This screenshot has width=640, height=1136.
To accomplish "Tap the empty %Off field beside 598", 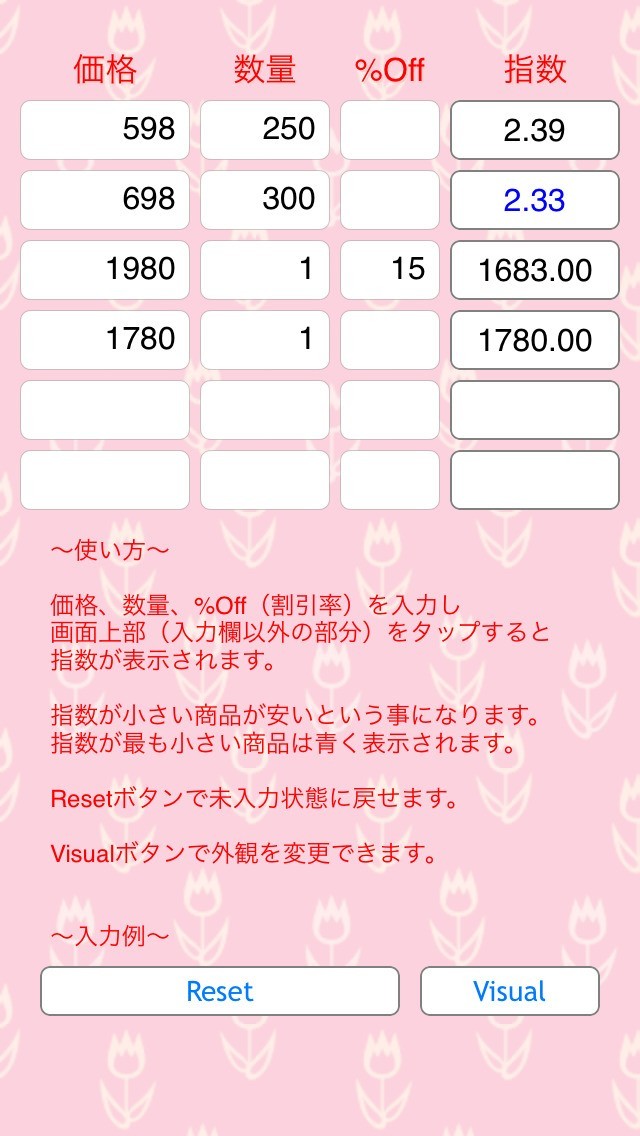I will pos(390,130).
